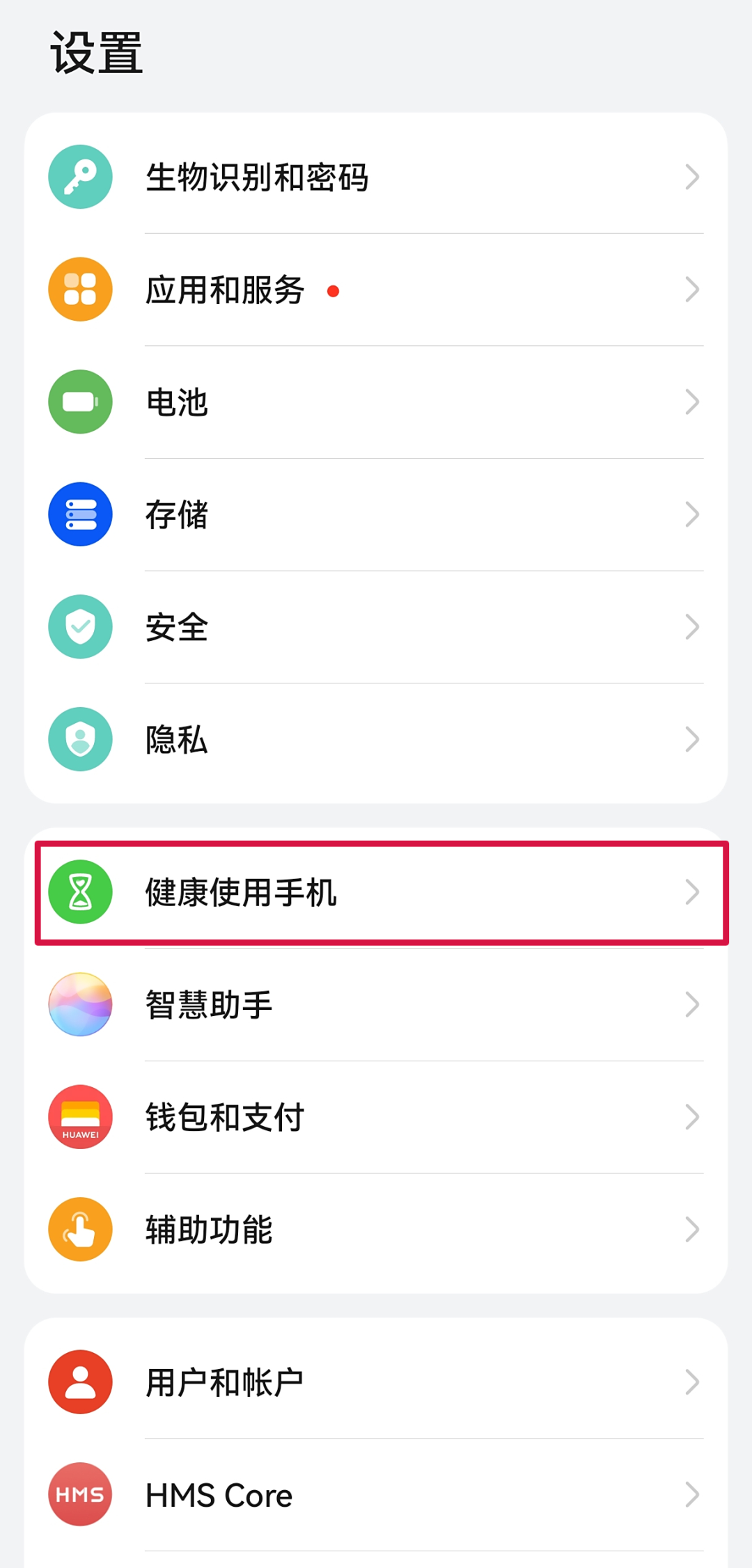Image resolution: width=752 pixels, height=1568 pixels.
Task: Go to 辅助功能 settings
Action: [x=376, y=1230]
